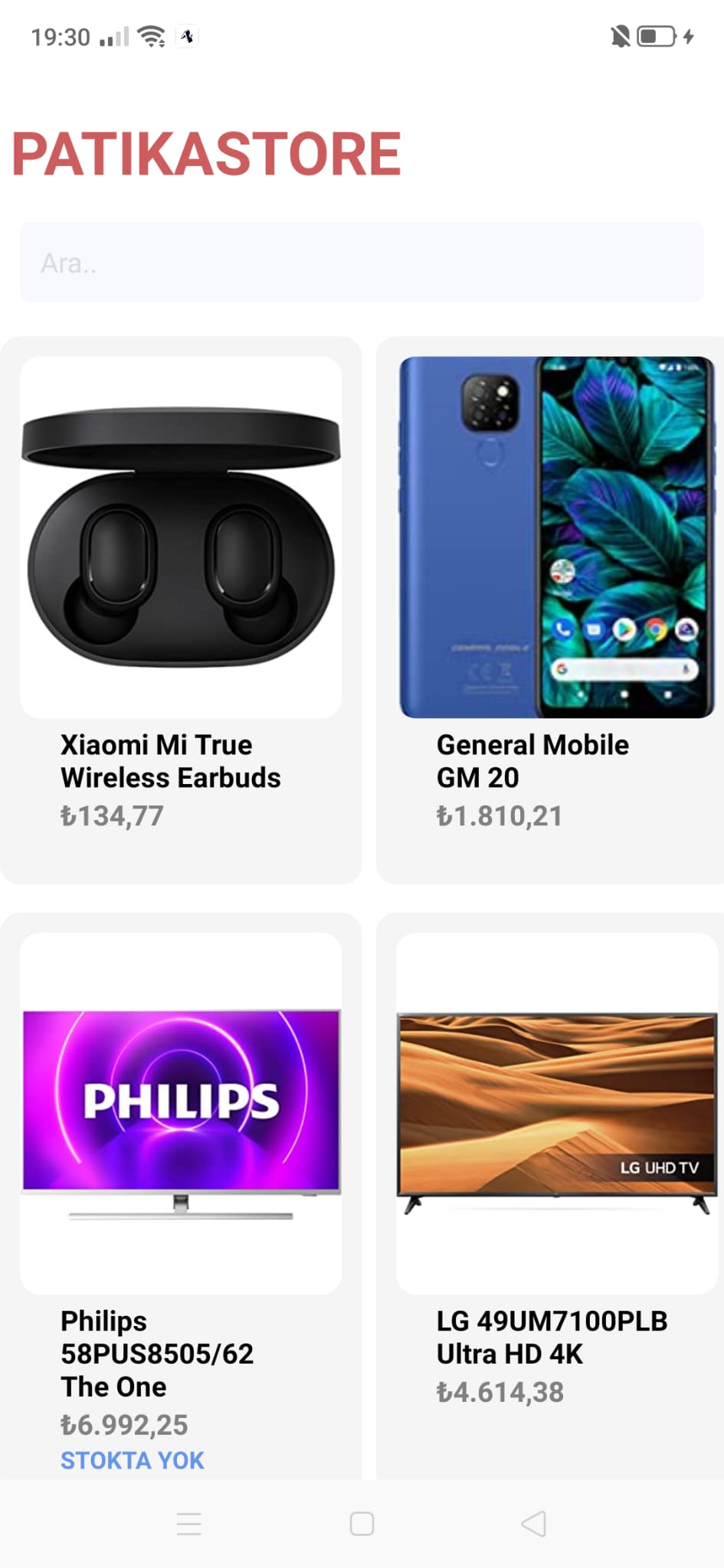Tap the GM 20 price ₺1.810,21
724x1568 pixels.
(499, 815)
